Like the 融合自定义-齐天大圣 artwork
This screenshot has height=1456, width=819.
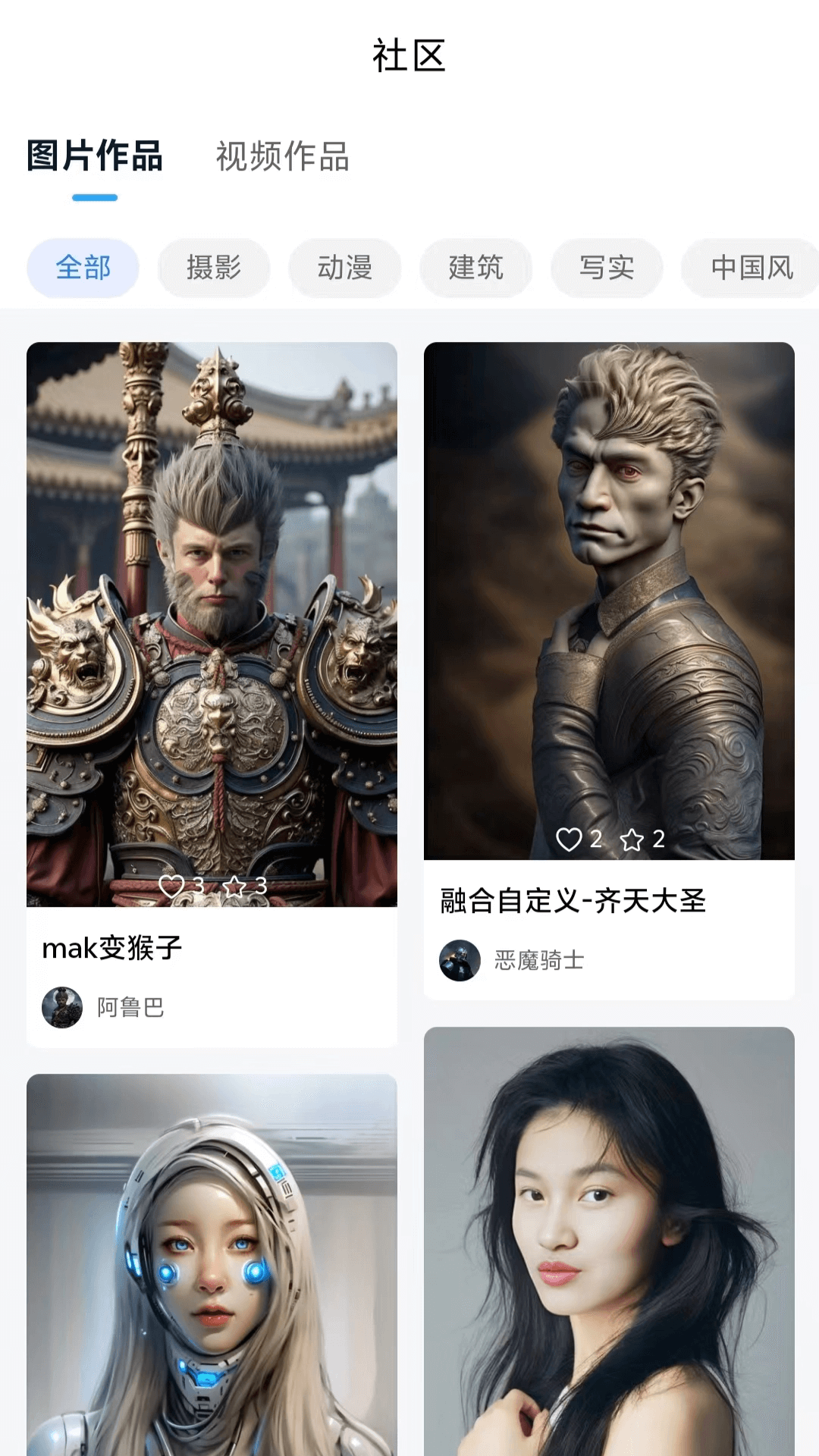click(569, 839)
